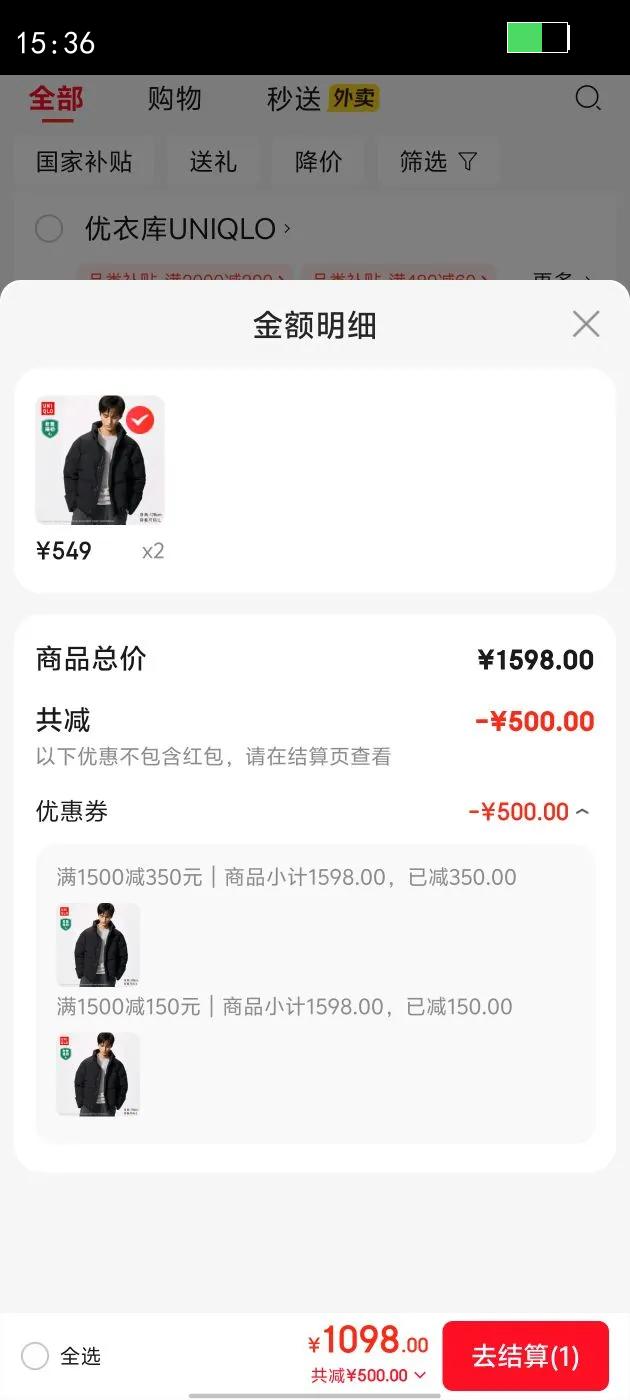This screenshot has width=630, height=1400.
Task: Close the 金额明细 panel
Action: pos(585,324)
